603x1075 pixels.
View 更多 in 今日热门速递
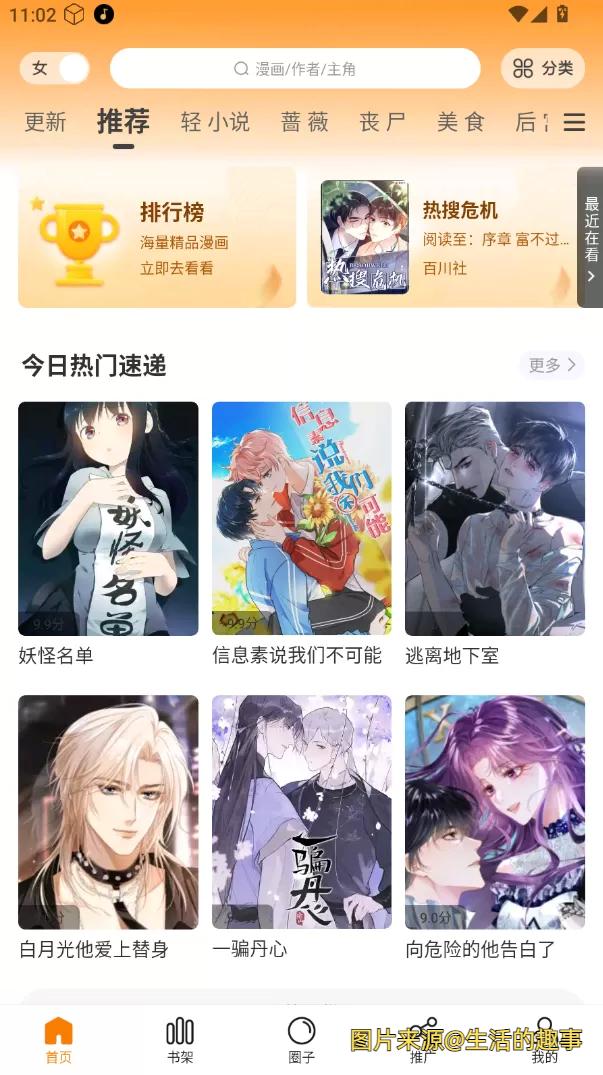click(x=551, y=365)
